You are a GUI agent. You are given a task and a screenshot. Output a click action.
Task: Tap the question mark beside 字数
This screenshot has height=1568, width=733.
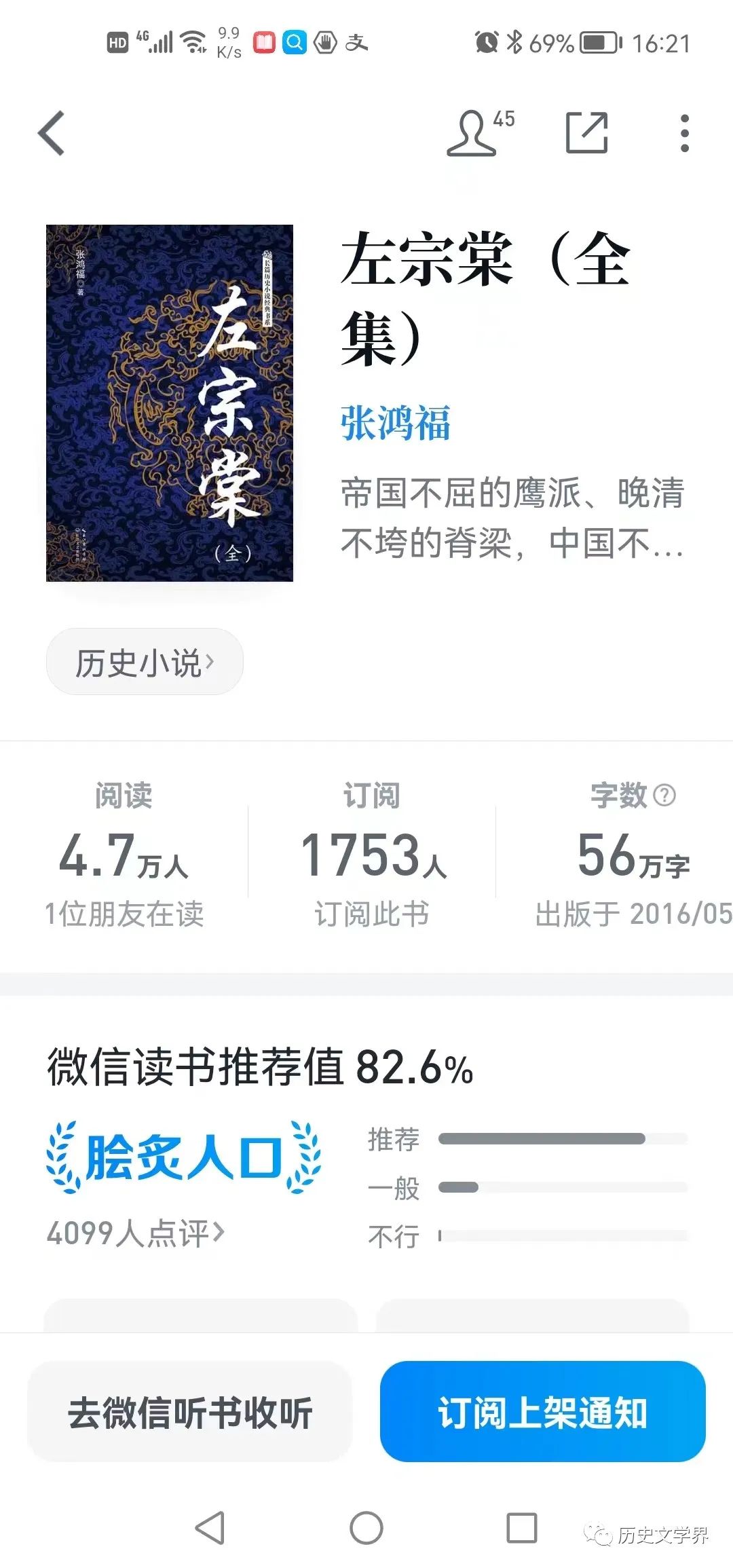664,795
